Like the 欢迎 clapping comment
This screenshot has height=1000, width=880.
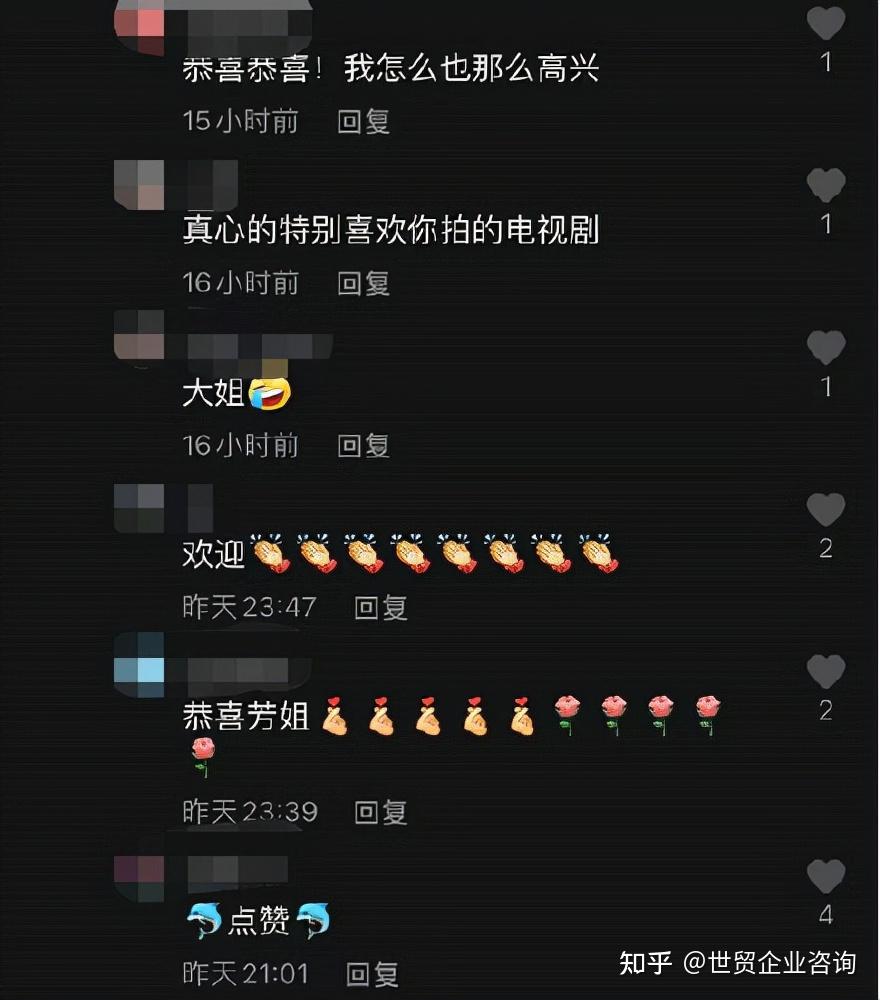pyautogui.click(x=825, y=510)
